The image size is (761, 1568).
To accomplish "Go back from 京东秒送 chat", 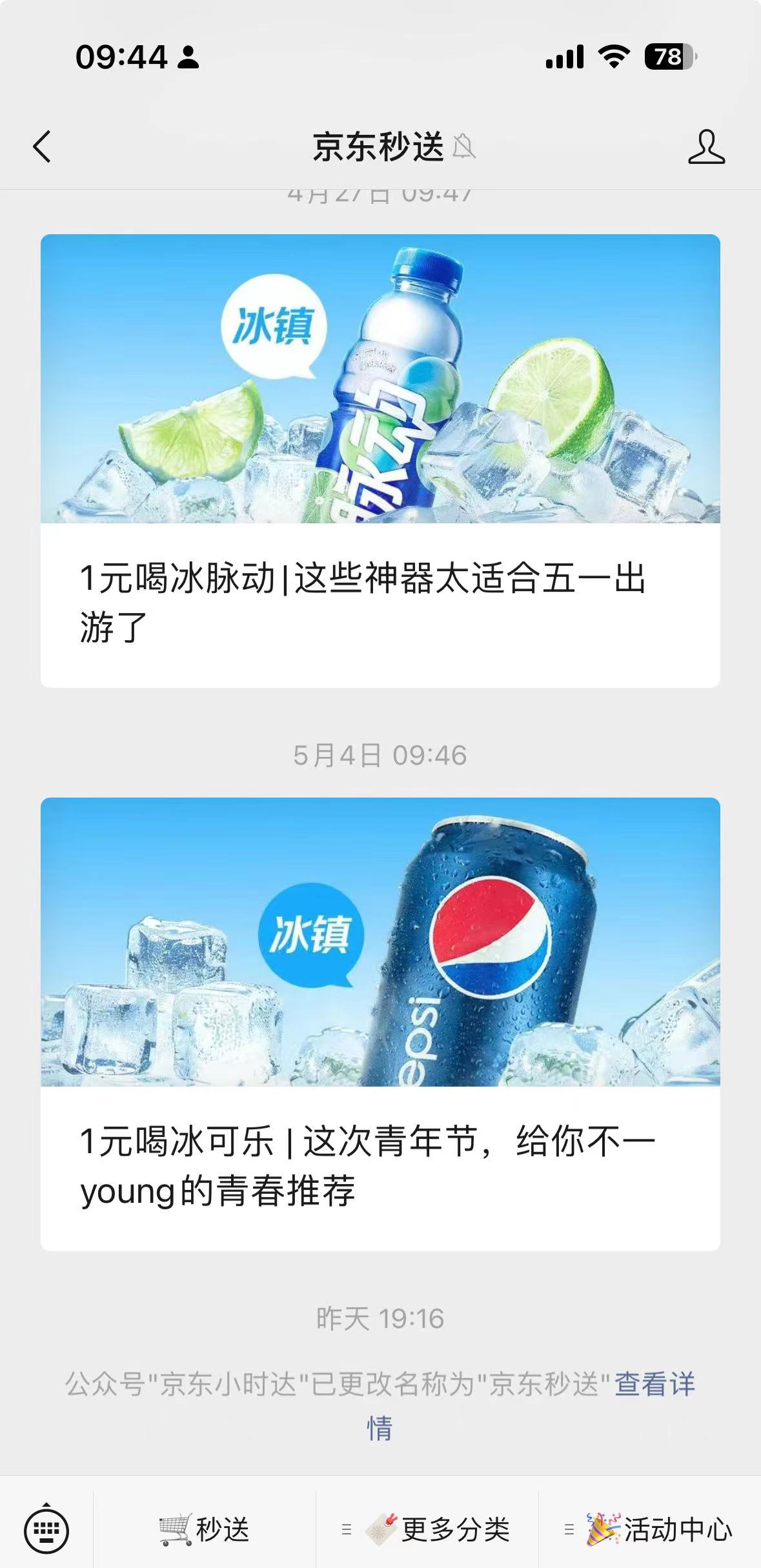I will (42, 146).
